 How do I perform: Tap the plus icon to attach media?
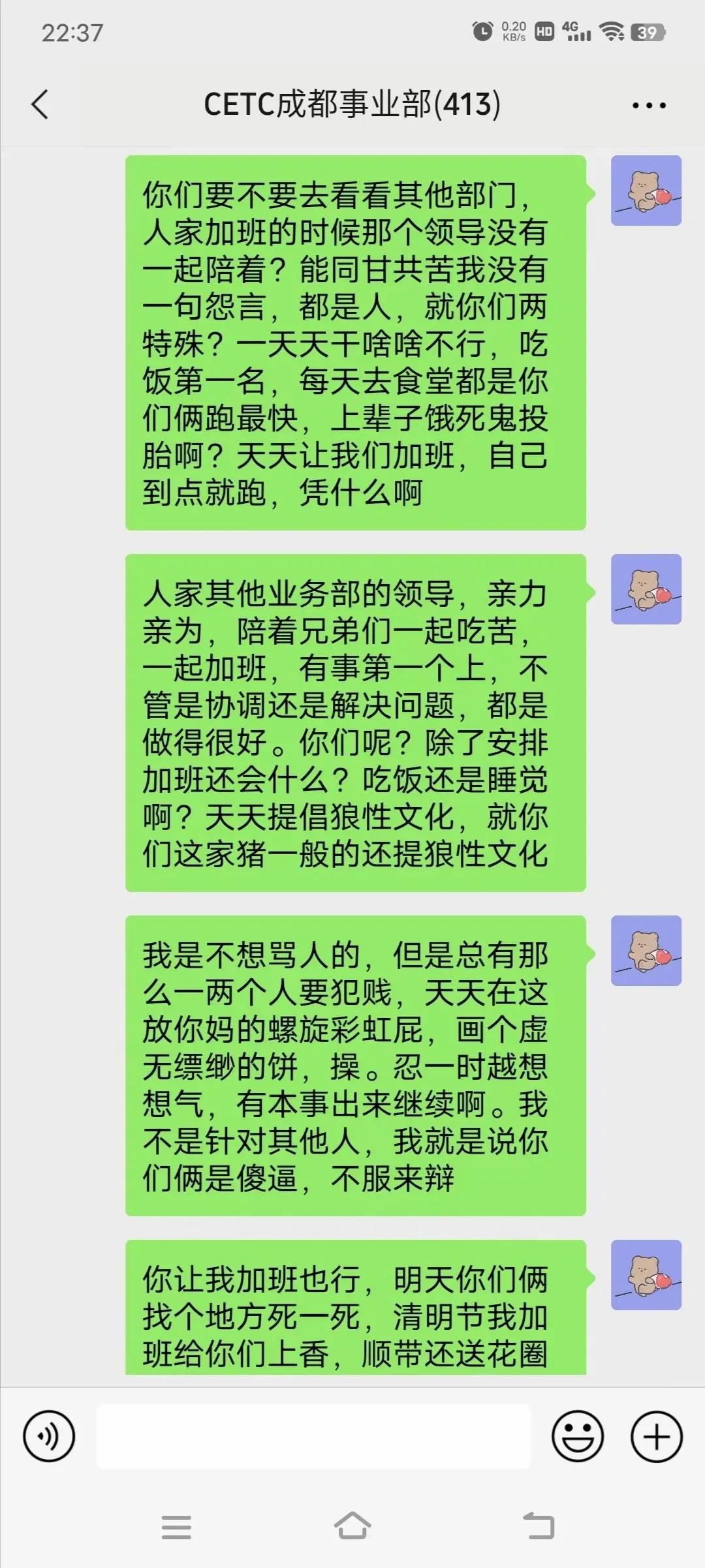[x=656, y=1437]
